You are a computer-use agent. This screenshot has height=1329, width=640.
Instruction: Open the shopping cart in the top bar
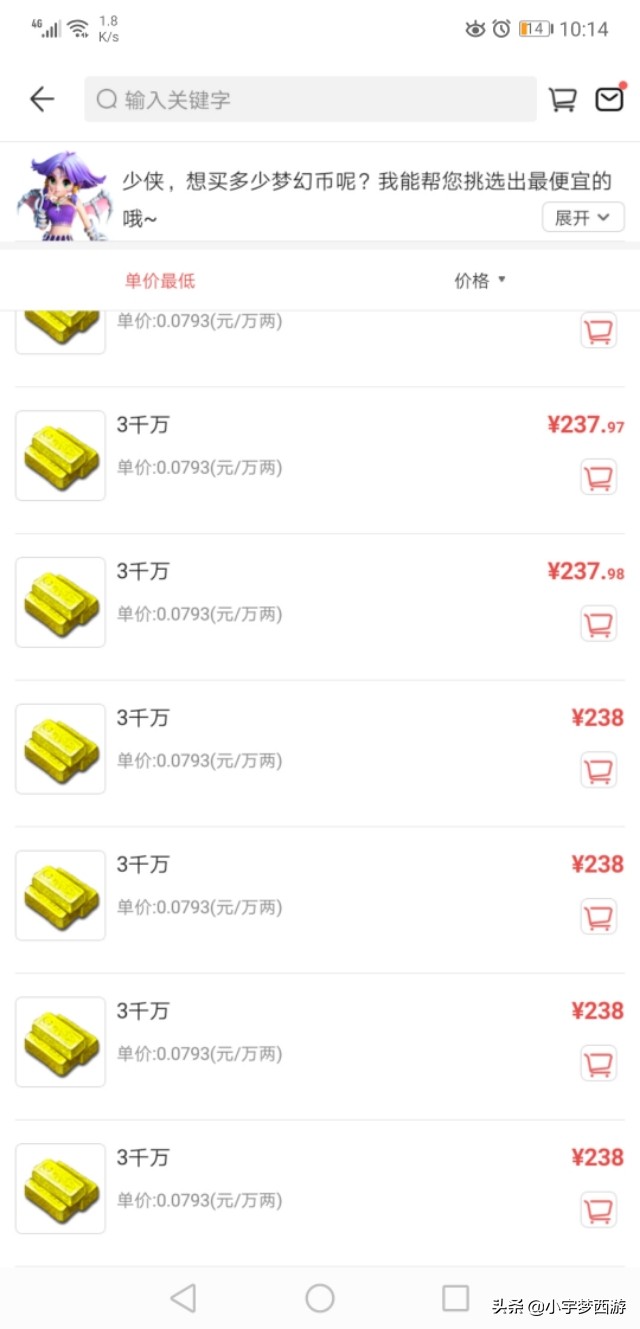563,99
